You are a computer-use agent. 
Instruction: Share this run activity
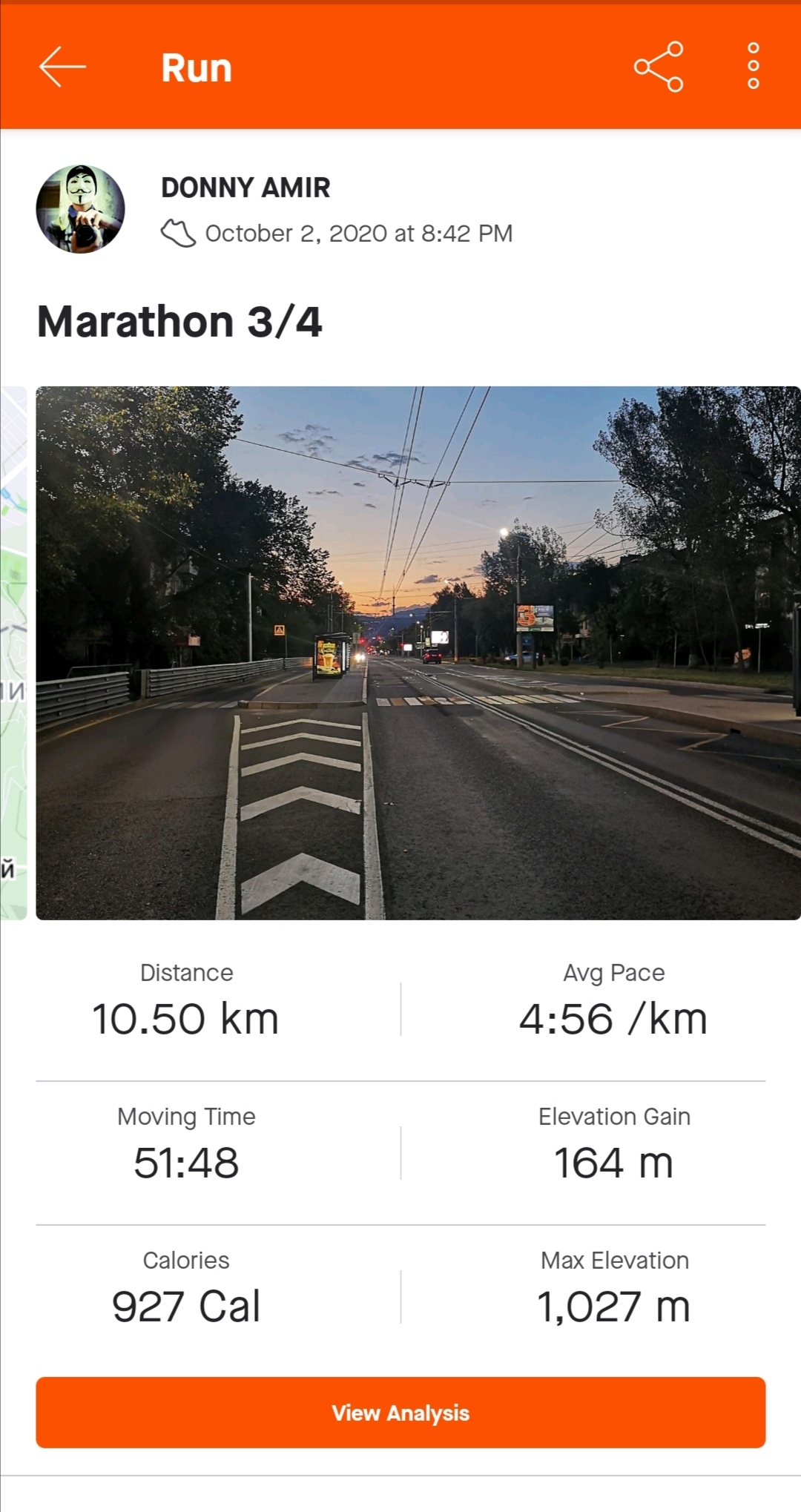(659, 67)
